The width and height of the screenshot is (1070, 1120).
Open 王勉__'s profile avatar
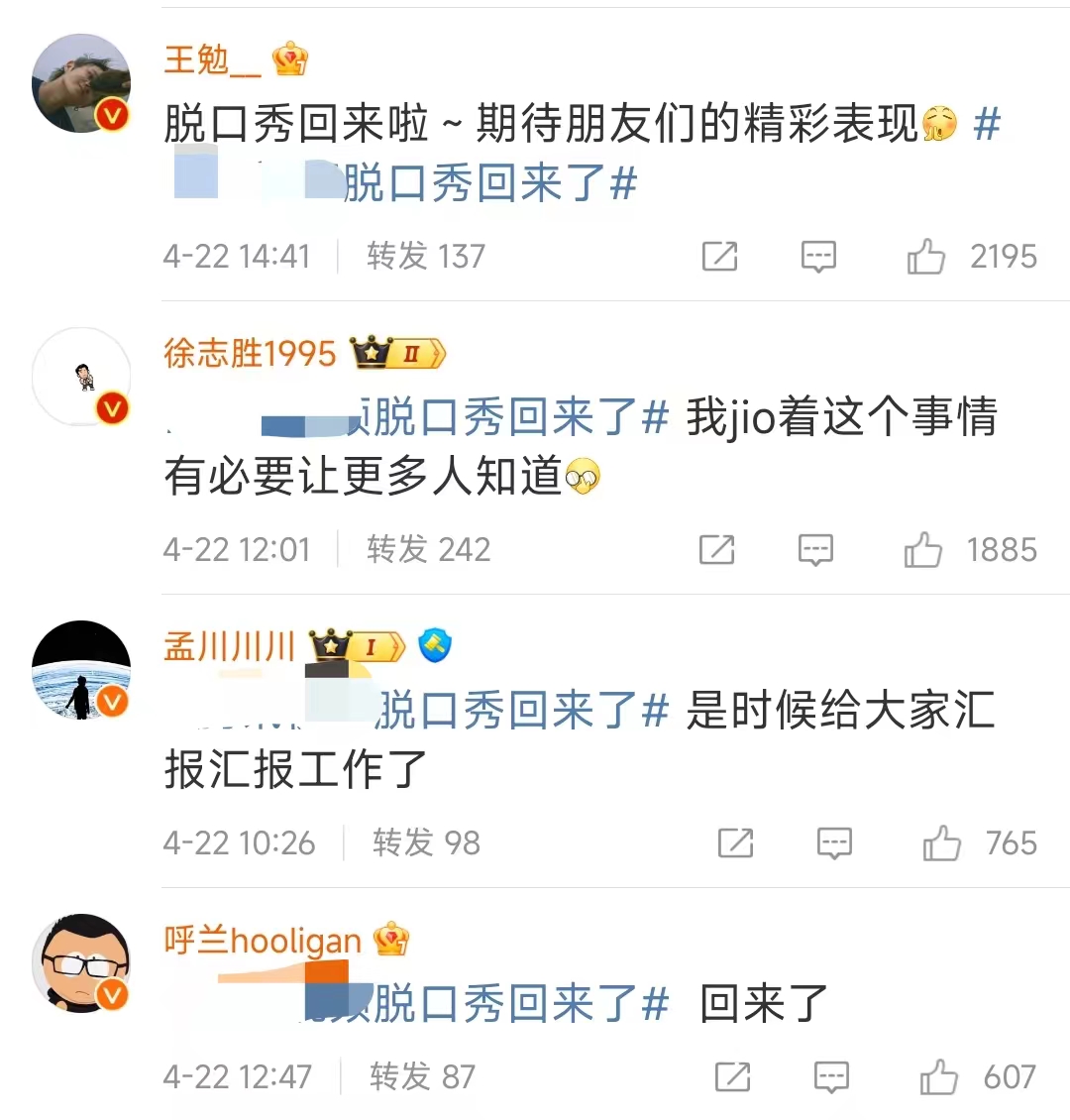tap(81, 83)
